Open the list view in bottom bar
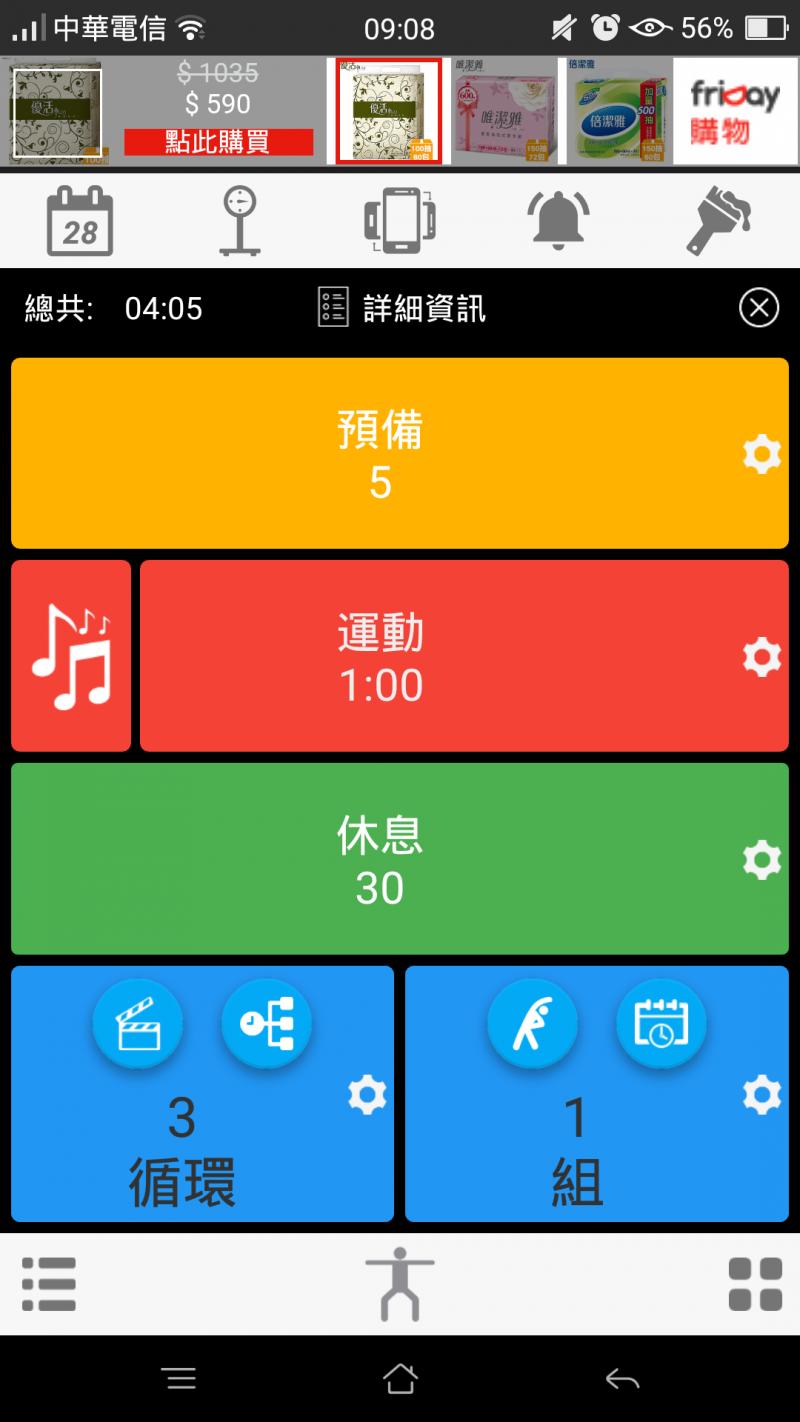 click(x=49, y=1283)
